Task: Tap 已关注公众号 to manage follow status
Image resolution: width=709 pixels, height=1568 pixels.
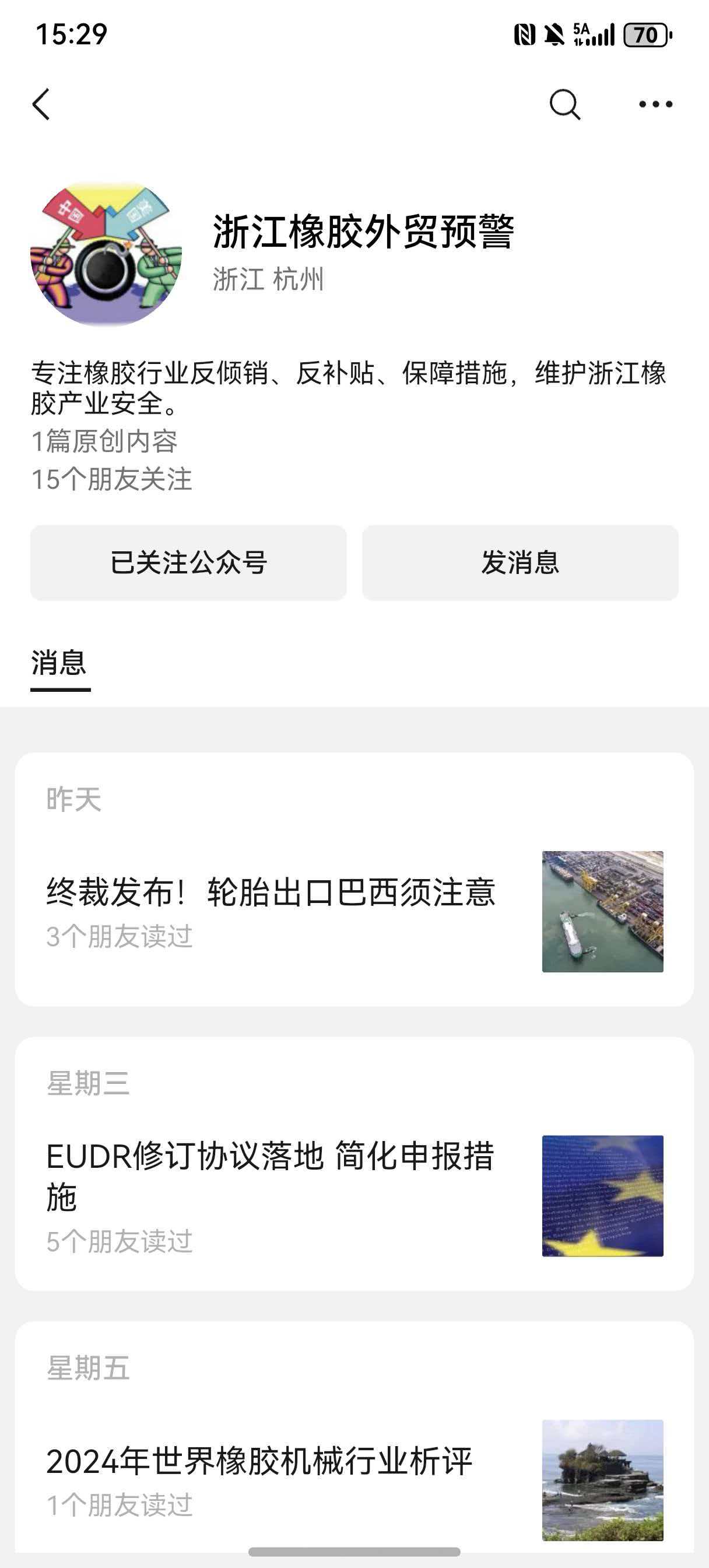Action: 189,563
